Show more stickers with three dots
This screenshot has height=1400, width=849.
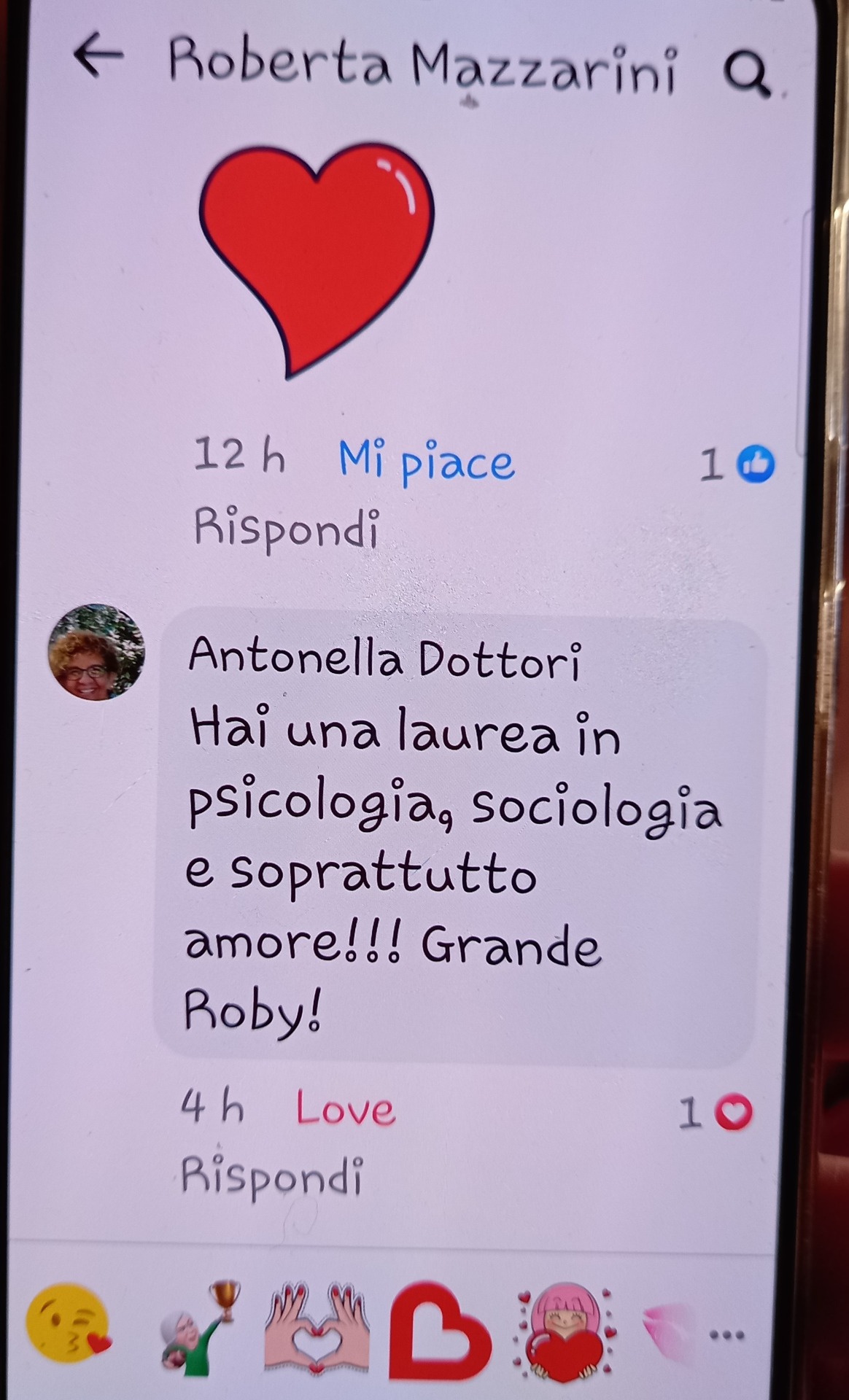click(727, 1336)
